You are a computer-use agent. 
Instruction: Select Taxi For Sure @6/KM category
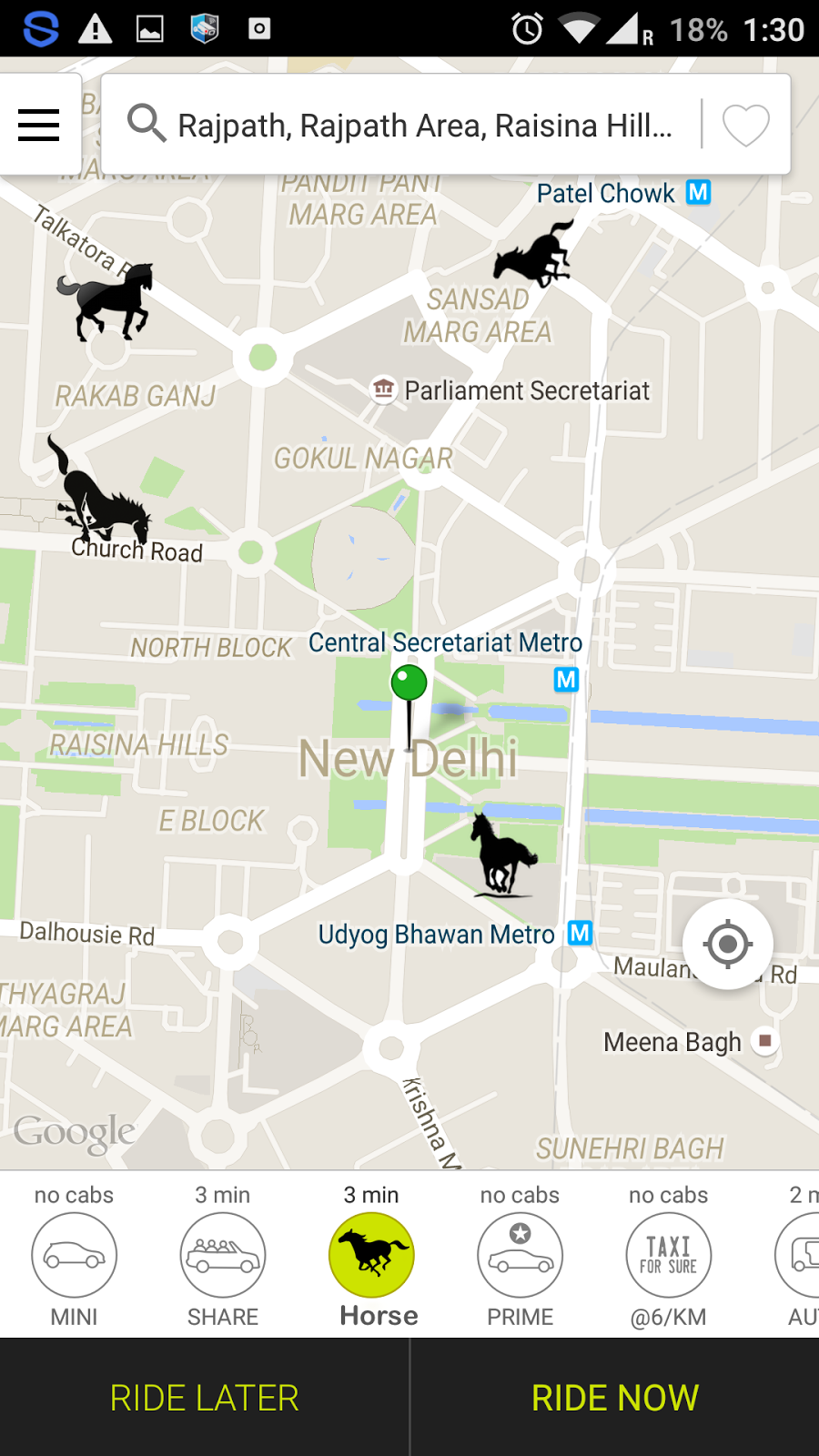pos(668,1255)
